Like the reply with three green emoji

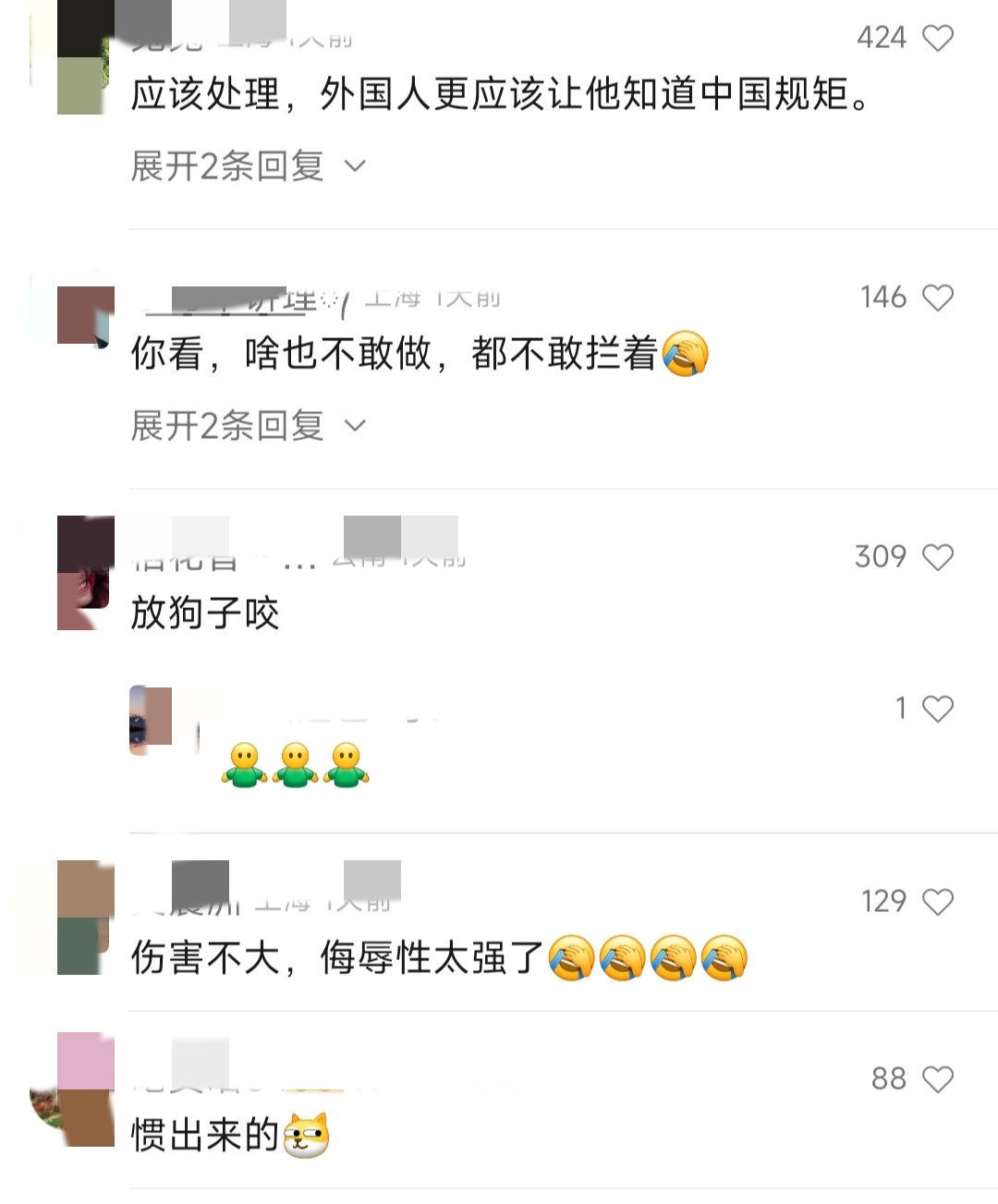click(x=938, y=709)
